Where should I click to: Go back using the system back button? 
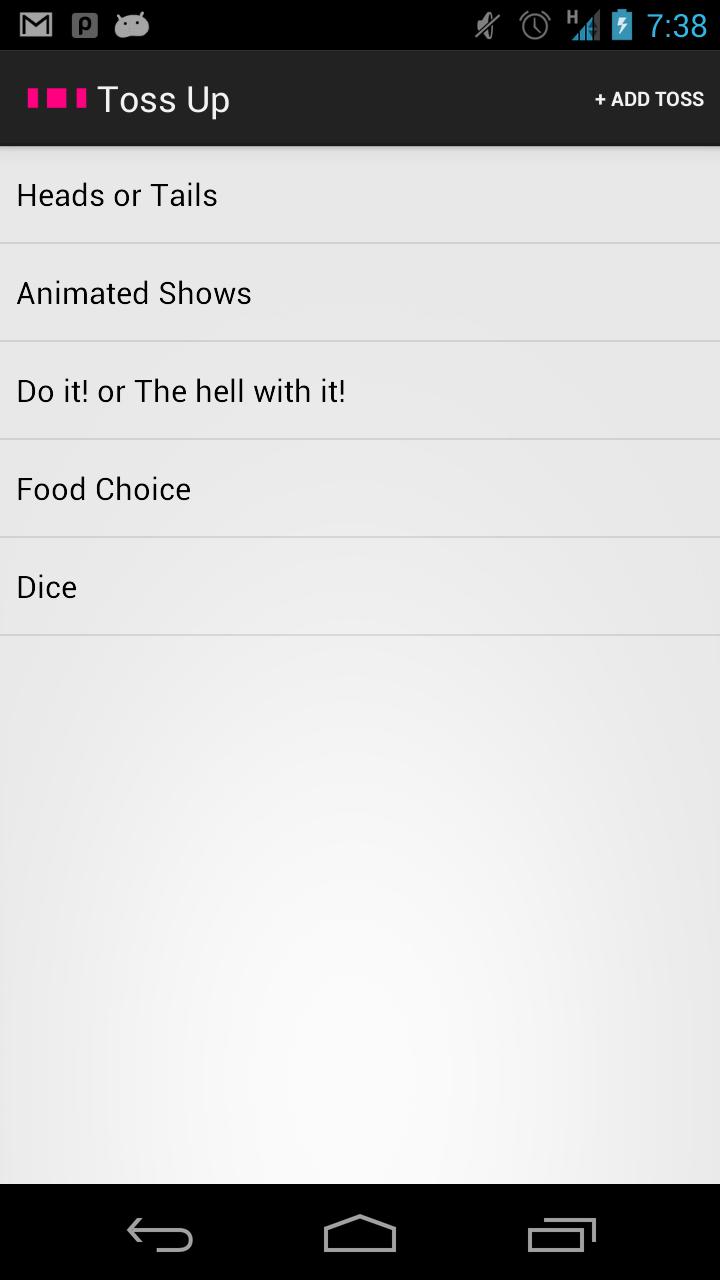coord(160,1235)
